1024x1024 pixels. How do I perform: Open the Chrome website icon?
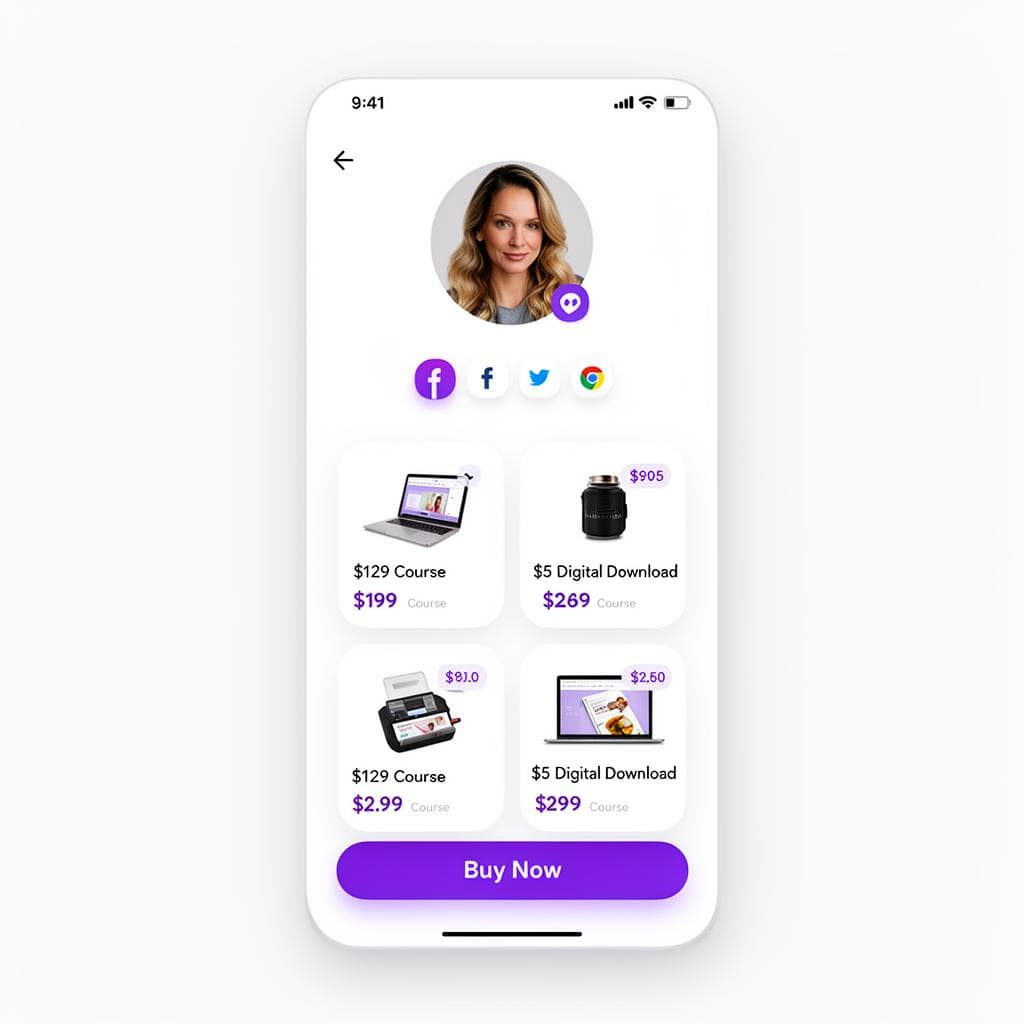[592, 378]
